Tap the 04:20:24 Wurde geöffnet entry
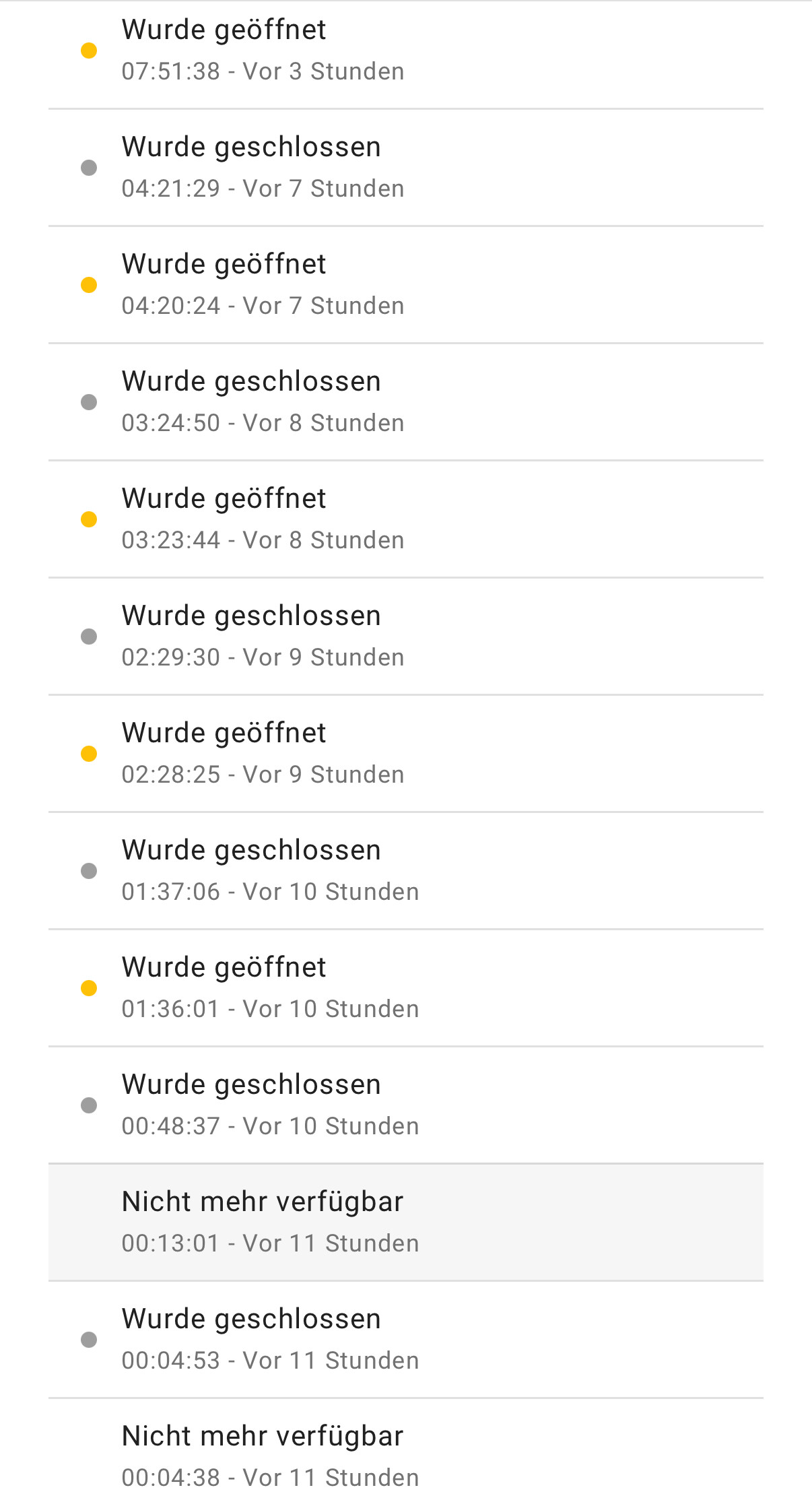This screenshot has height=1496, width=812. (x=406, y=285)
